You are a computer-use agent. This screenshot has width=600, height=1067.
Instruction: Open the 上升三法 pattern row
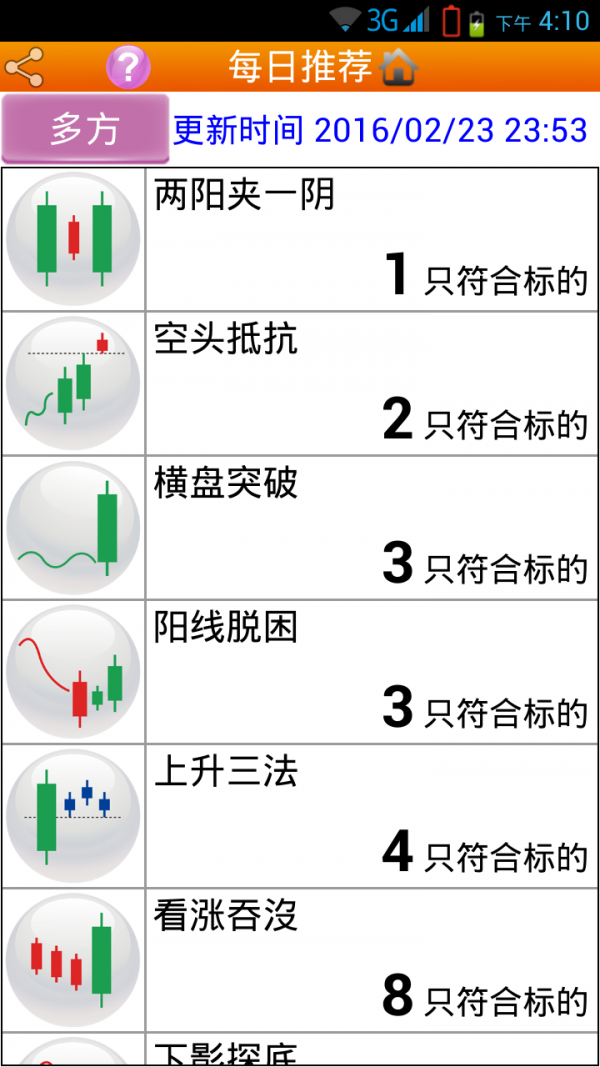click(300, 817)
